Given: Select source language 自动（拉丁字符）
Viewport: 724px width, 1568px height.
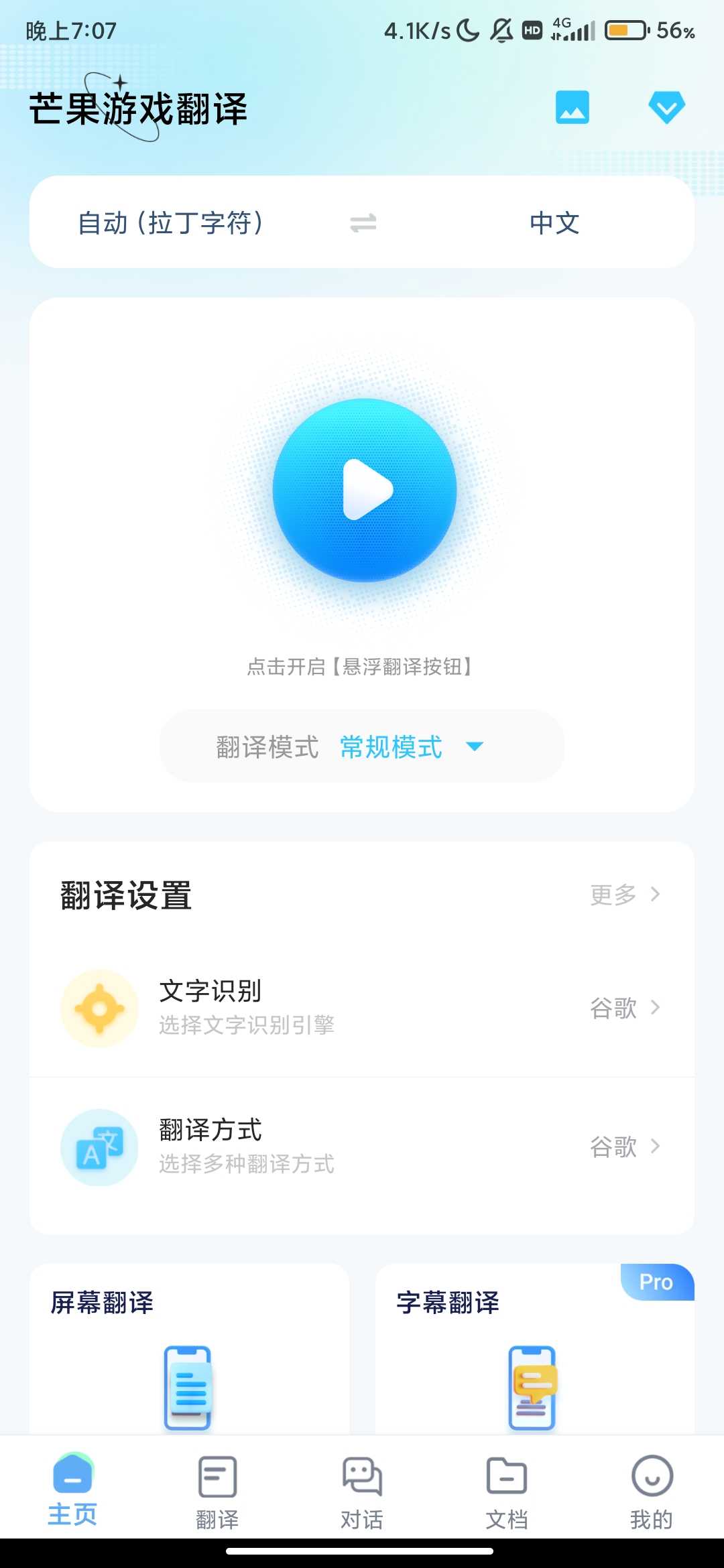Looking at the screenshot, I should coord(170,222).
